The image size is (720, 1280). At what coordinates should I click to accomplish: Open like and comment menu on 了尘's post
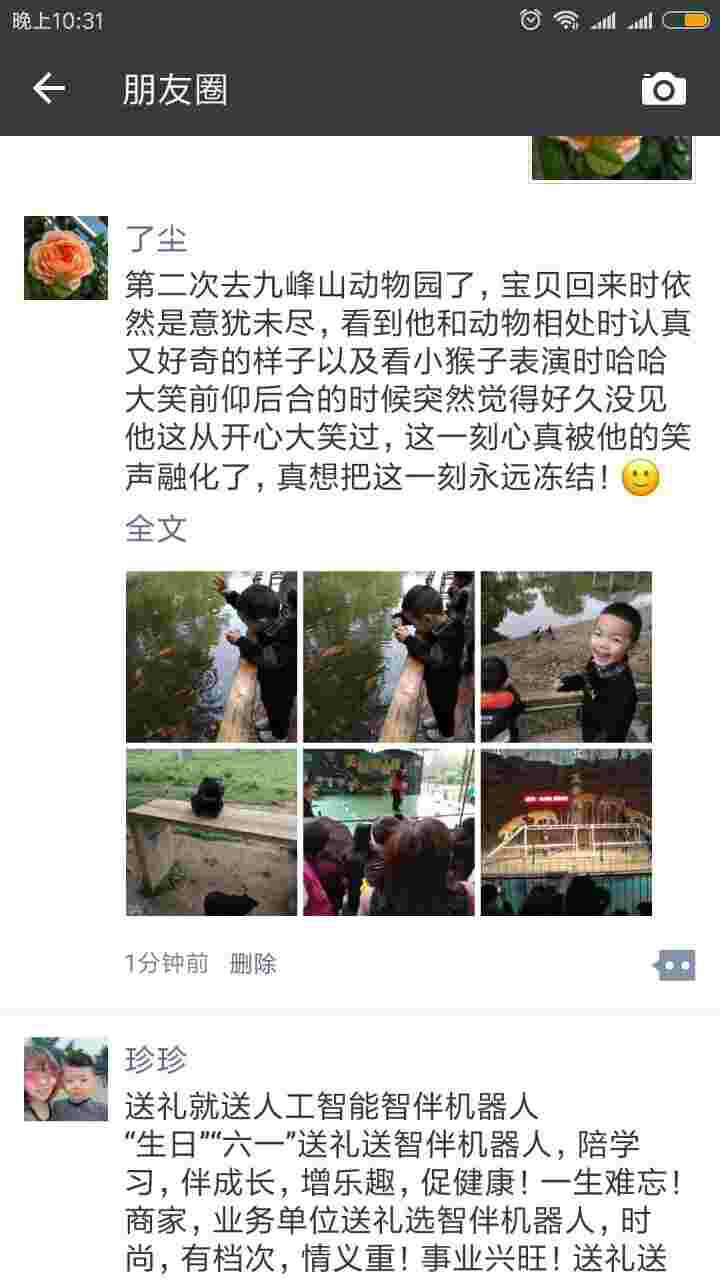point(676,965)
